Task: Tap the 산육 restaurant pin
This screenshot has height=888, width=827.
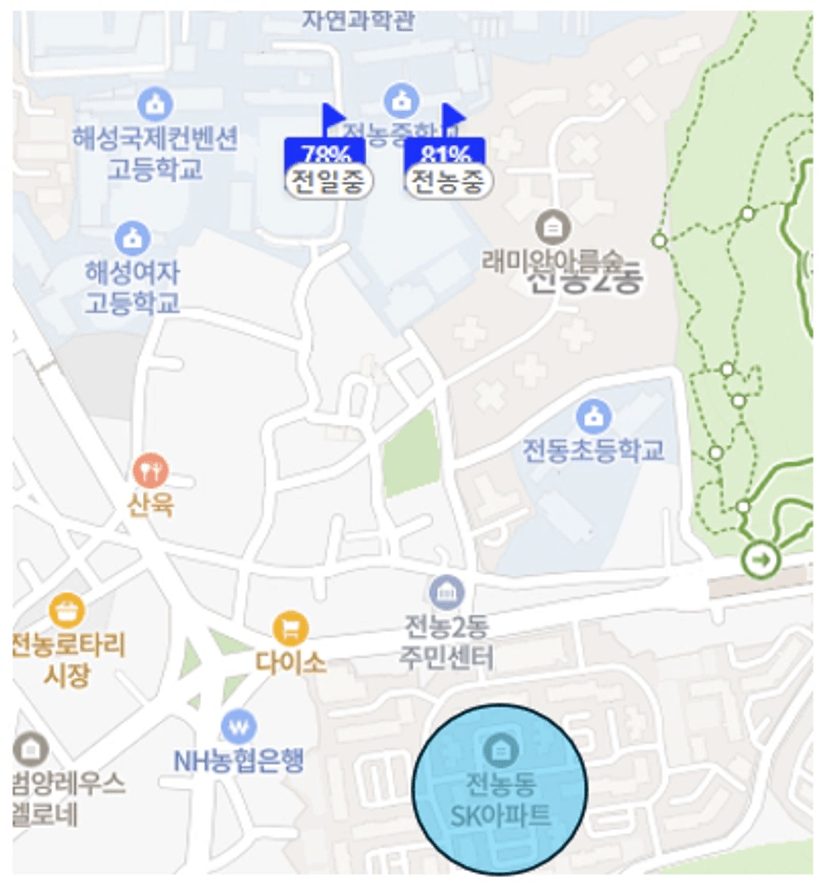Action: coord(150,469)
